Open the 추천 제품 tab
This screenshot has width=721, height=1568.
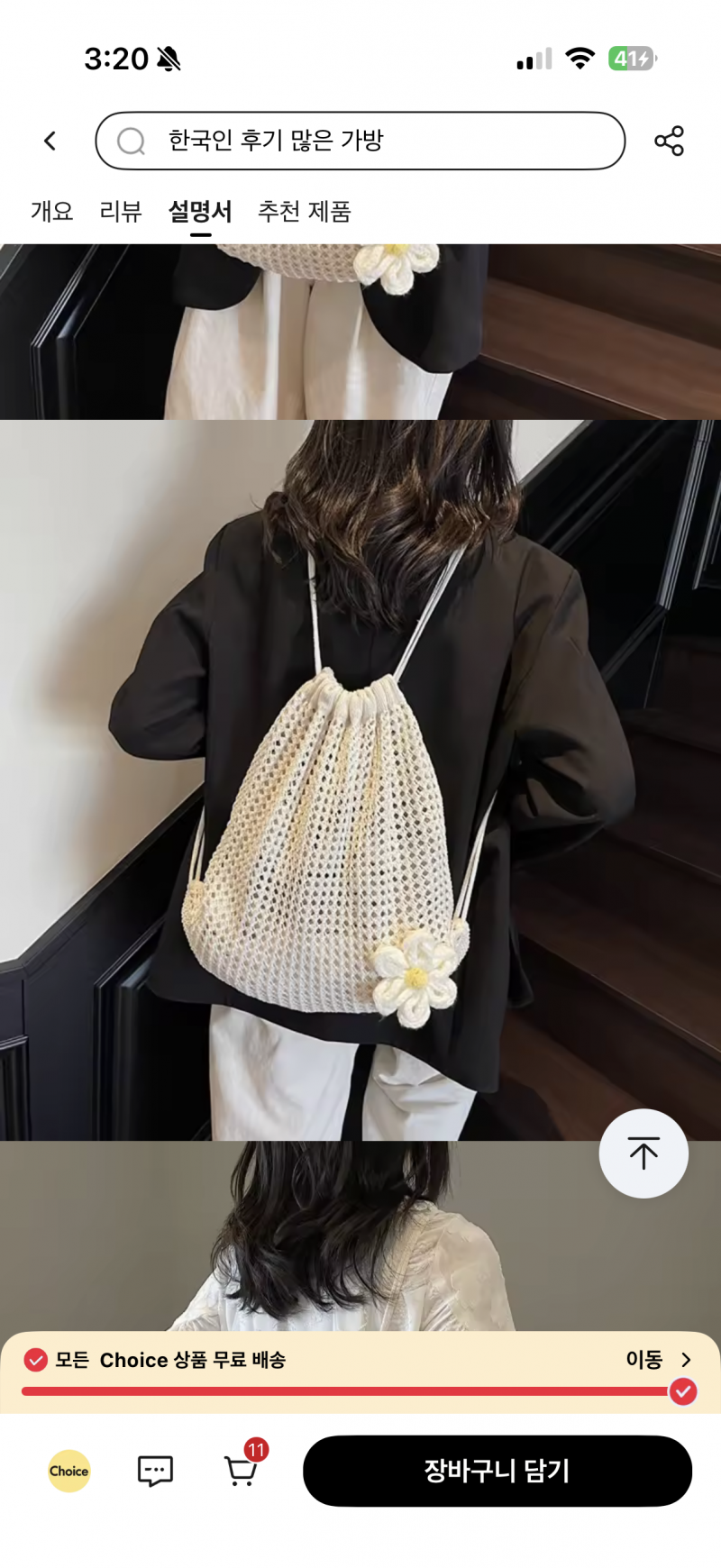305,212
